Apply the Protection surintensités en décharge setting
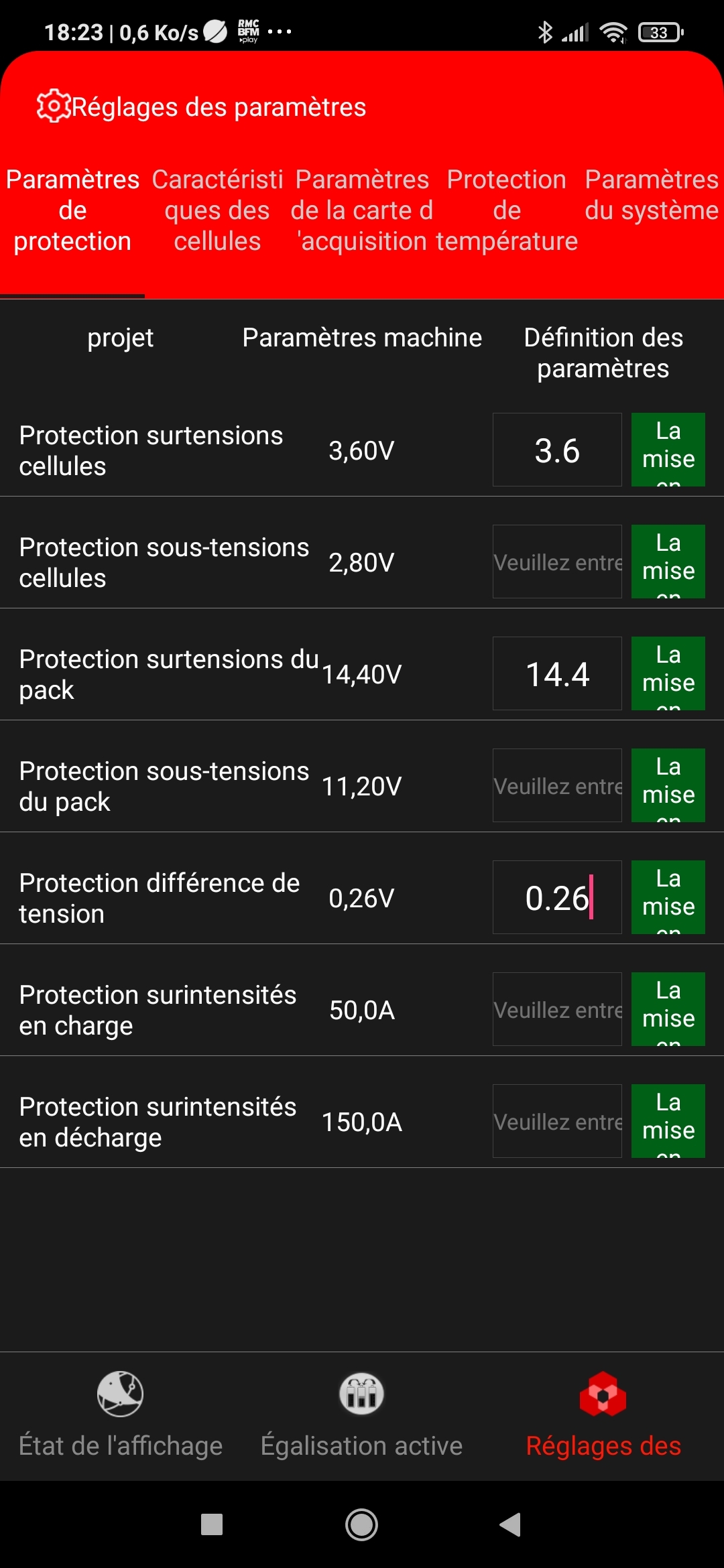 [668, 1121]
